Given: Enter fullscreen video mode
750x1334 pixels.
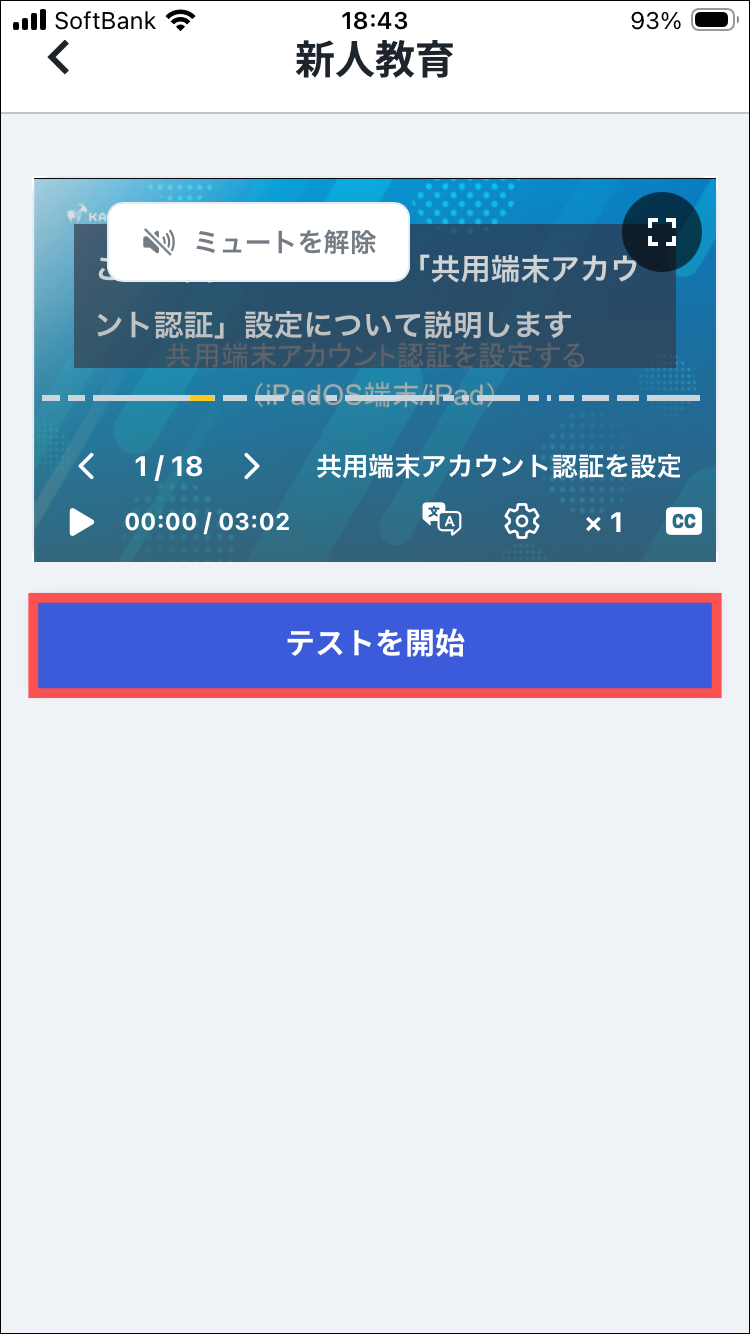Looking at the screenshot, I should pos(662,232).
